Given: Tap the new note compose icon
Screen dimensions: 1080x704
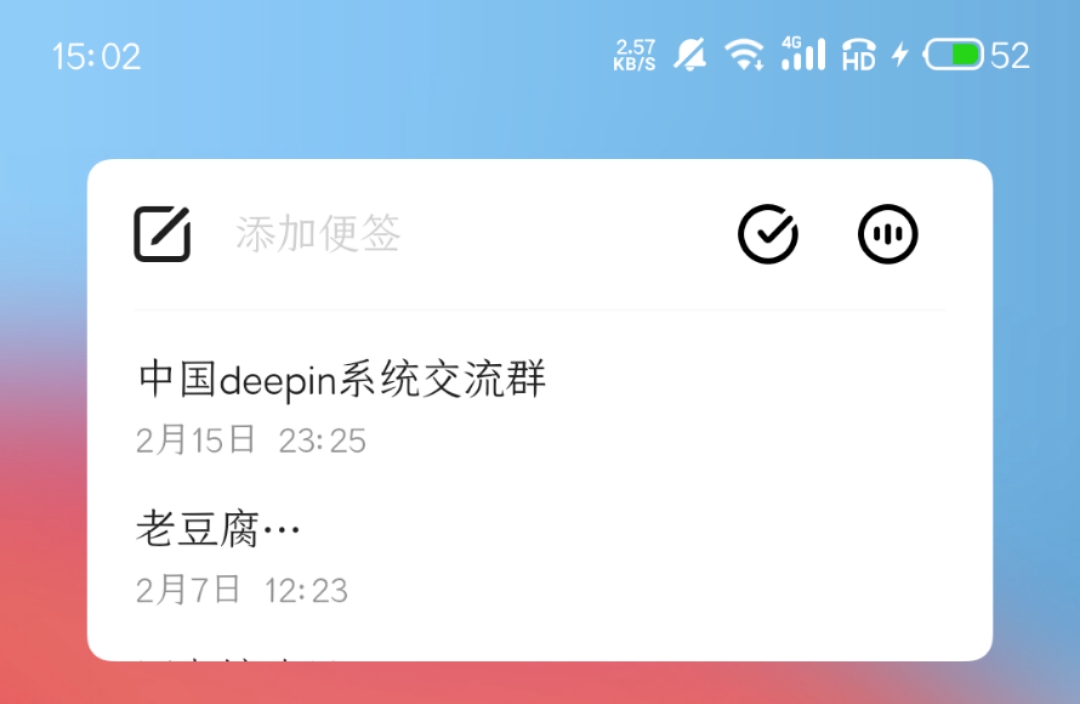Looking at the screenshot, I should pyautogui.click(x=162, y=234).
